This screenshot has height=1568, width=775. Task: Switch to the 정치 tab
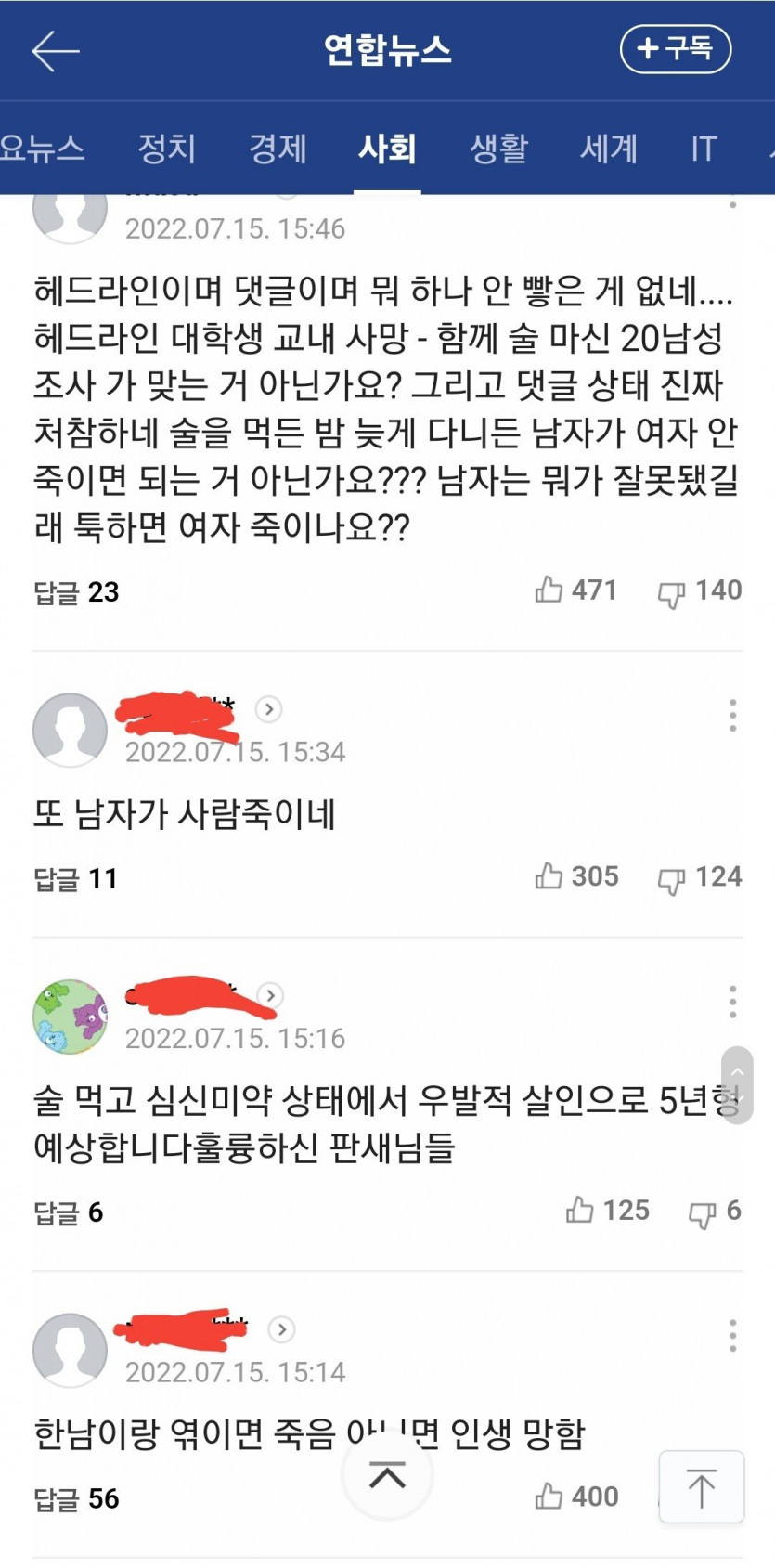tap(166, 149)
